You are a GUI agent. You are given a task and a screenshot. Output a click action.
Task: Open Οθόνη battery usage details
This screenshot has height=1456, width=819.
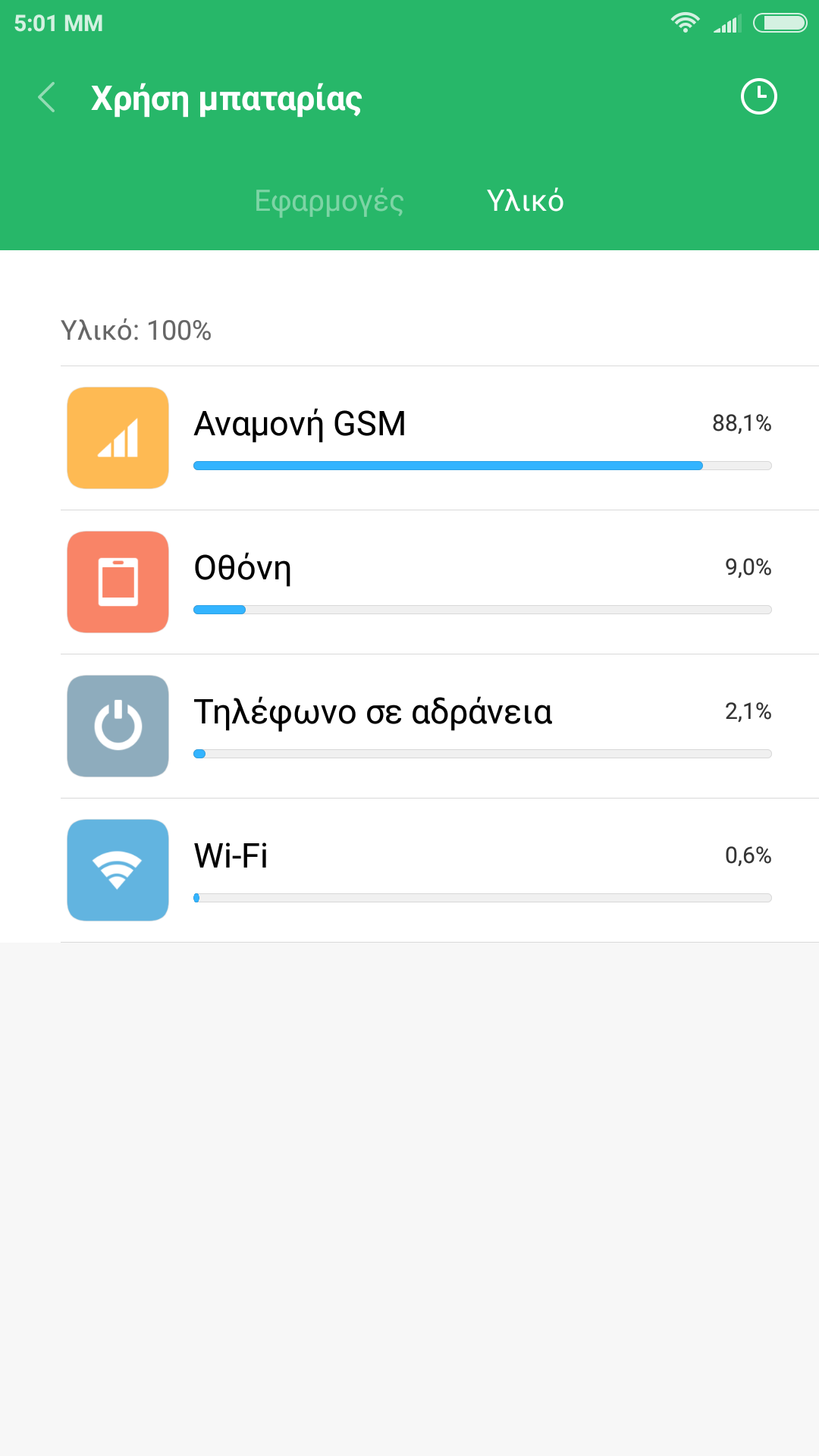click(x=440, y=582)
